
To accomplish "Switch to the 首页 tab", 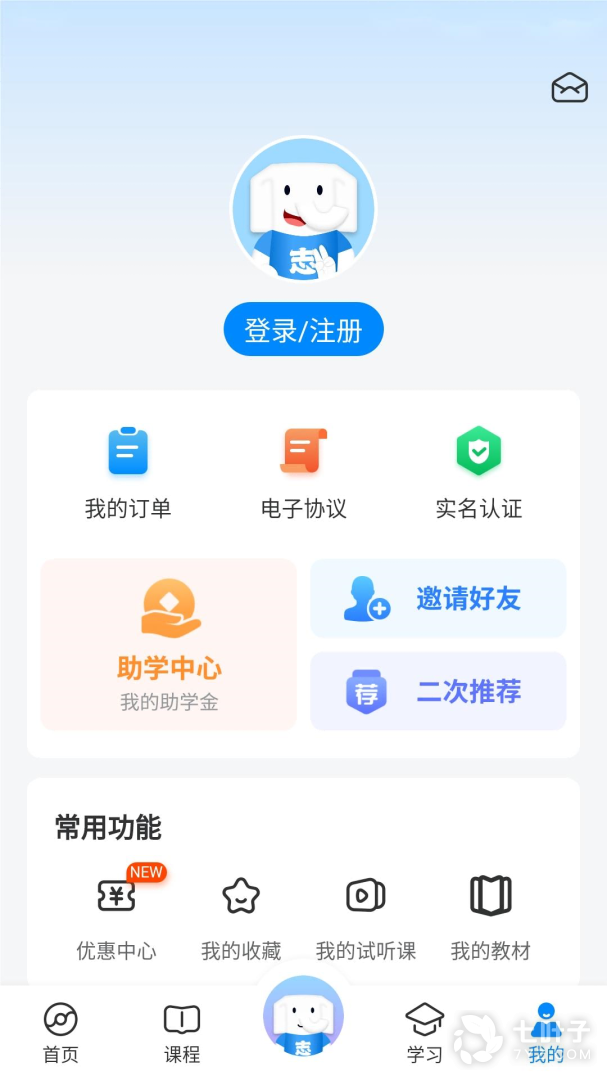I will [61, 1033].
